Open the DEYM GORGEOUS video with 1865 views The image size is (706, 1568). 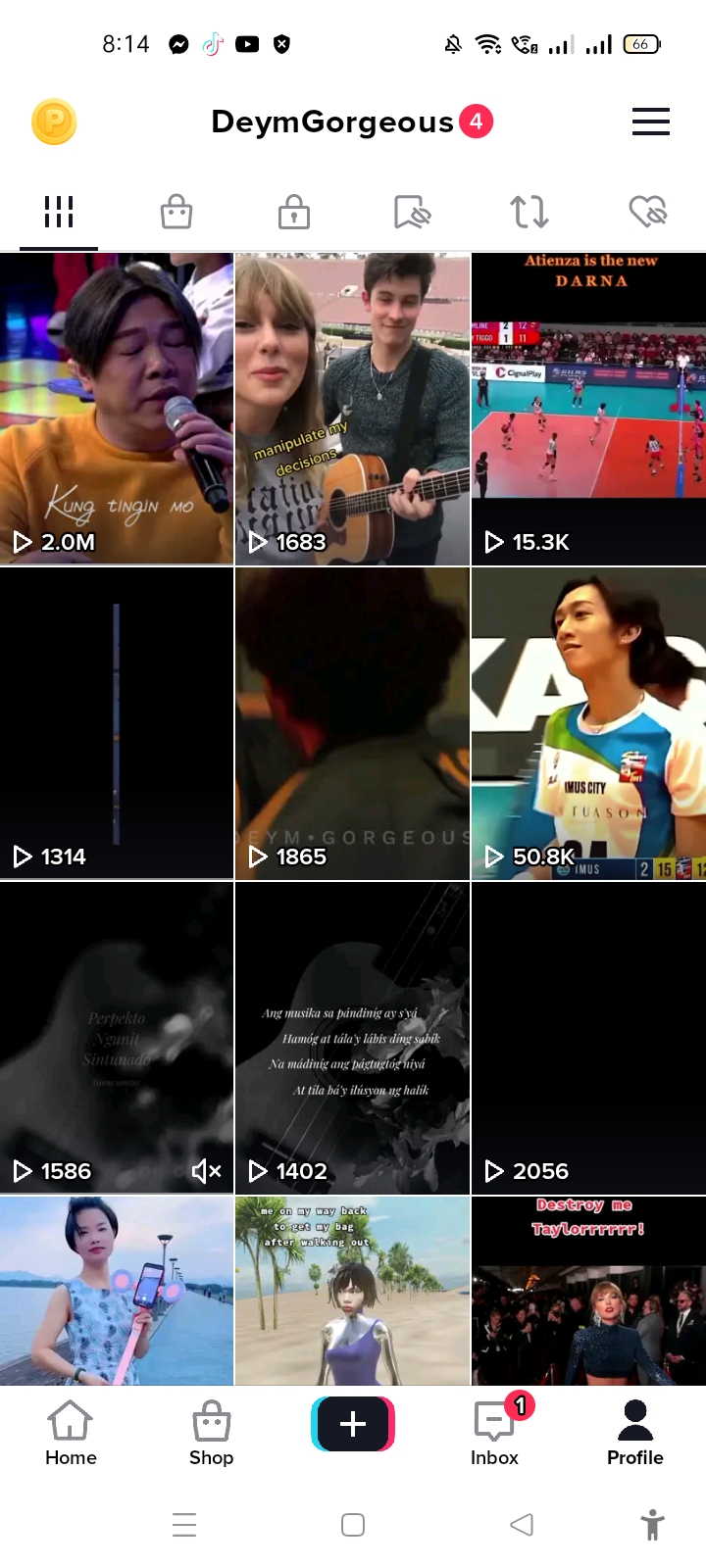(x=352, y=723)
